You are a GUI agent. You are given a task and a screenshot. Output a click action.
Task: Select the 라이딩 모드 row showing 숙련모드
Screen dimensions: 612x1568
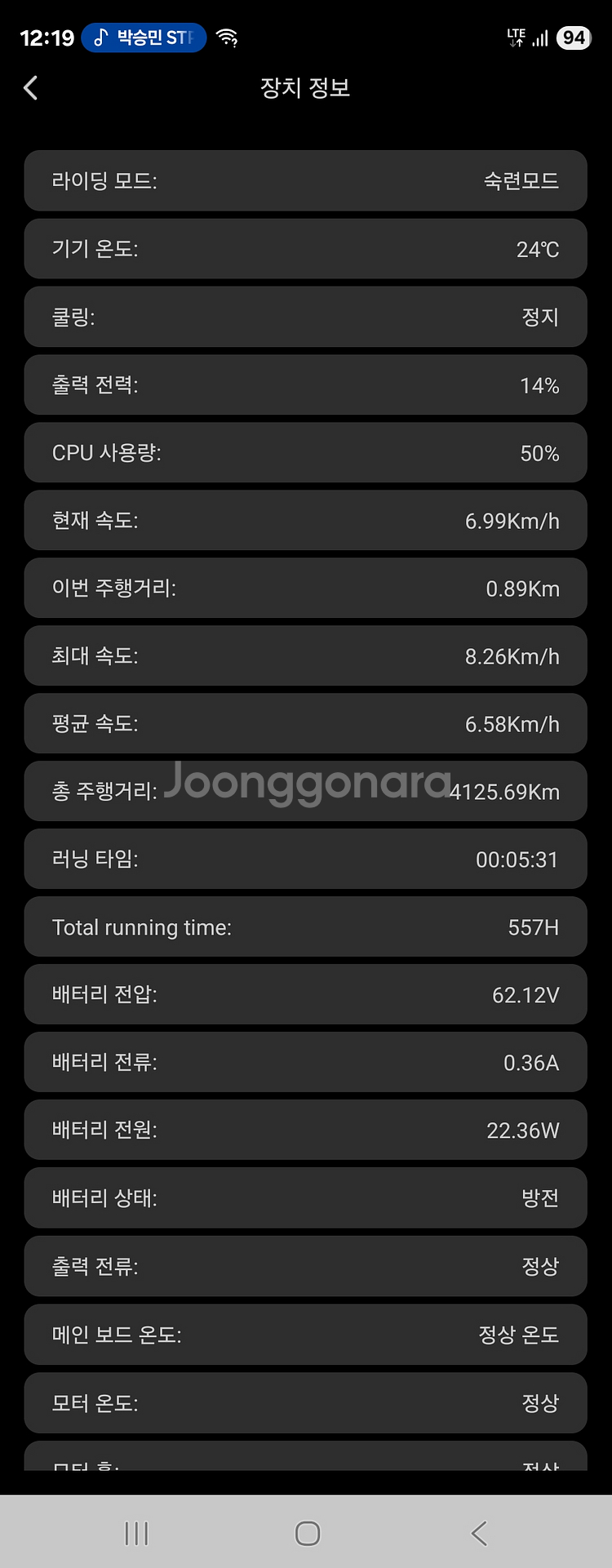coord(306,181)
